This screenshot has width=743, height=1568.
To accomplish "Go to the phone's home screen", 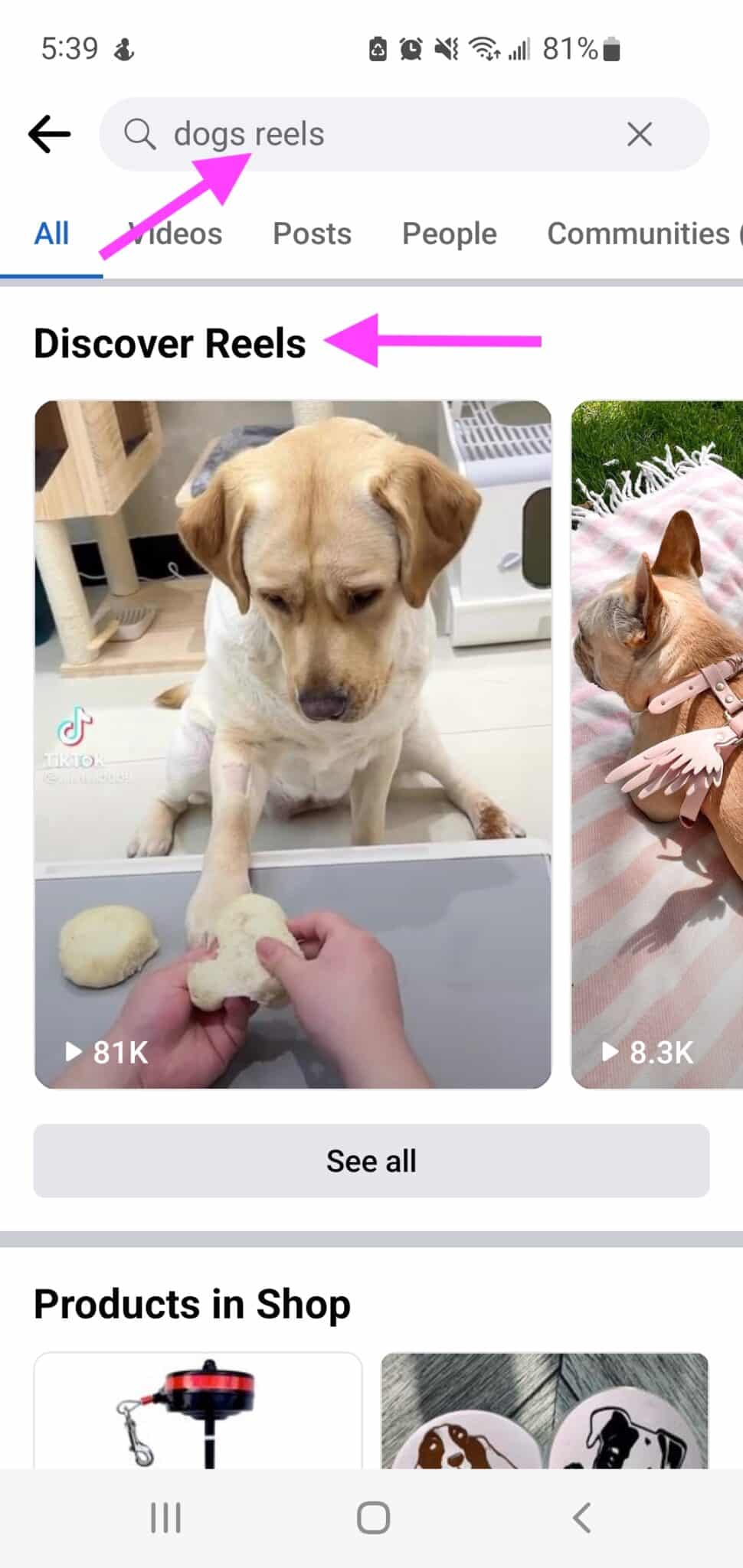I will click(x=373, y=1517).
